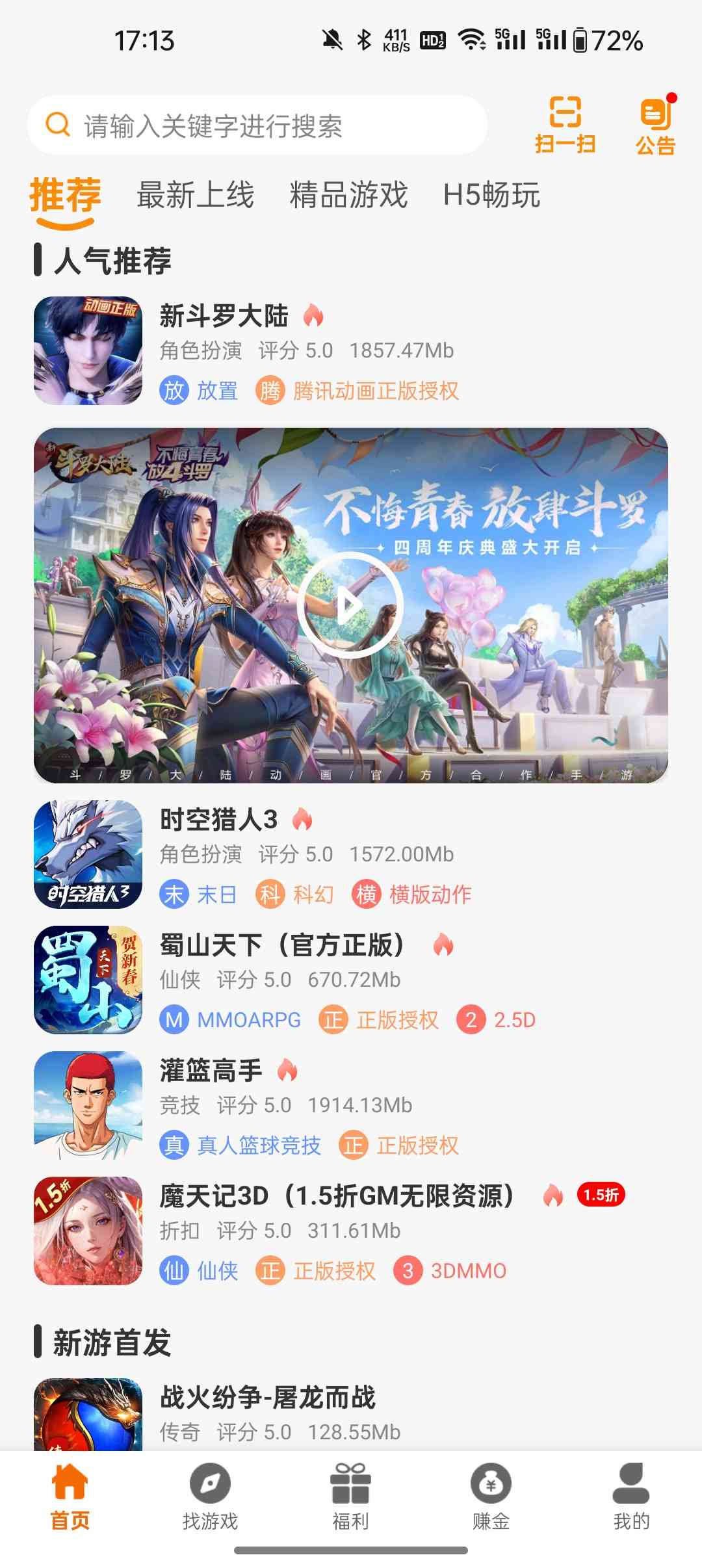Open the 时空猎人3 game entry
This screenshot has width=702, height=1568.
218,820
